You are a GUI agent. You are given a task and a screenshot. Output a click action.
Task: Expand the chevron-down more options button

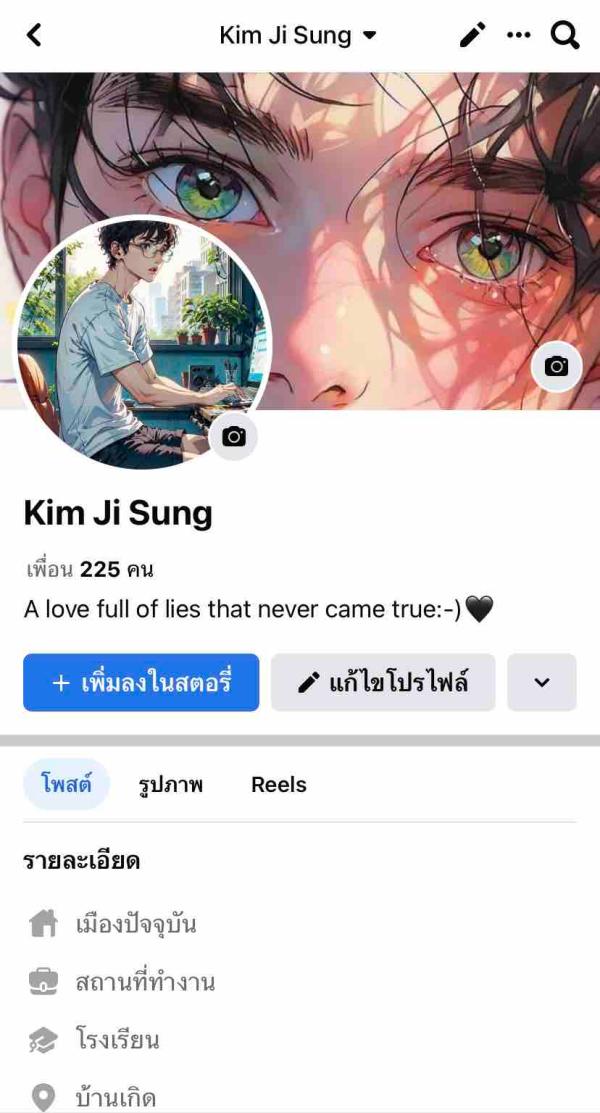542,683
